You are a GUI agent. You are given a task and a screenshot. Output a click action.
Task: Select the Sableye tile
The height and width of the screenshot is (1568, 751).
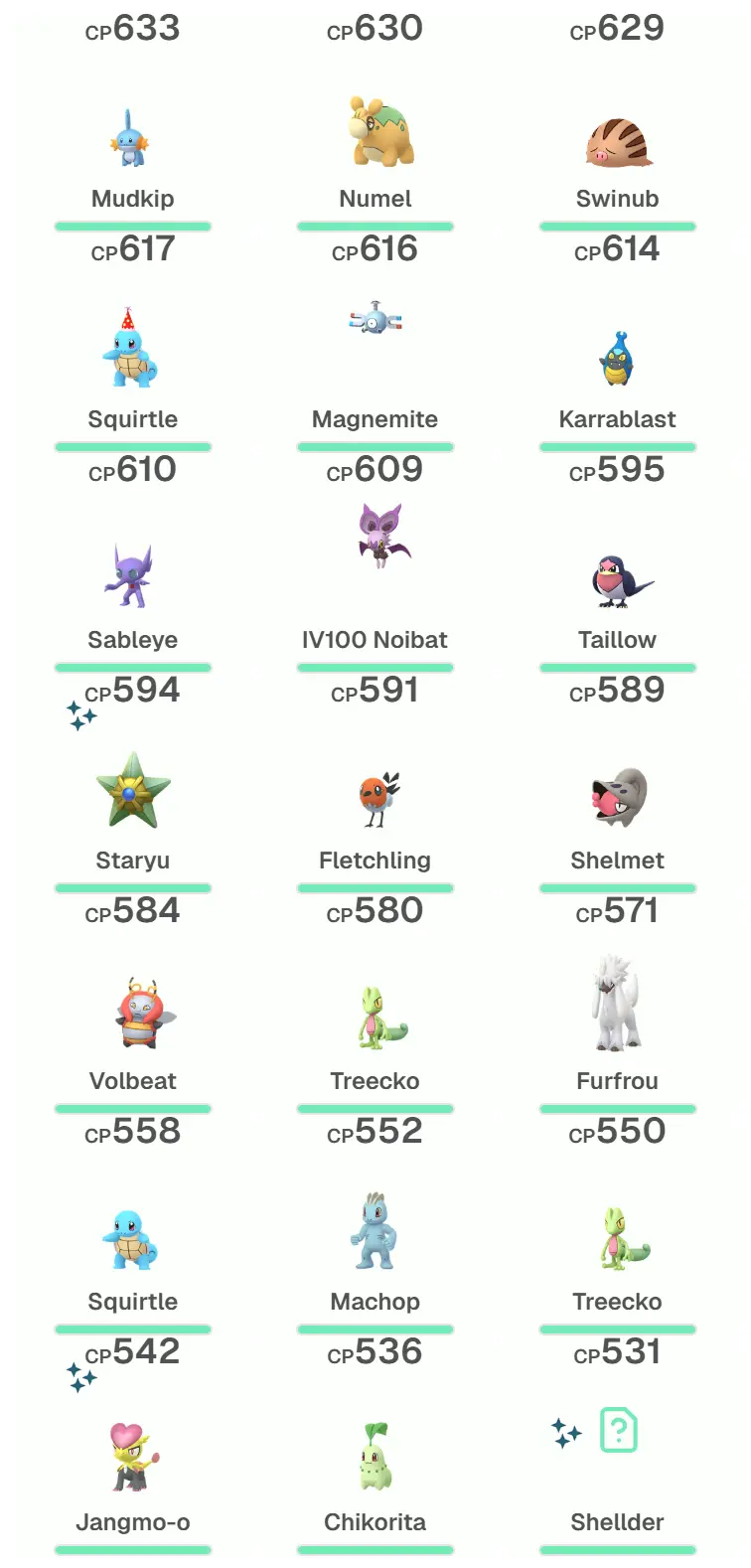(x=132, y=576)
